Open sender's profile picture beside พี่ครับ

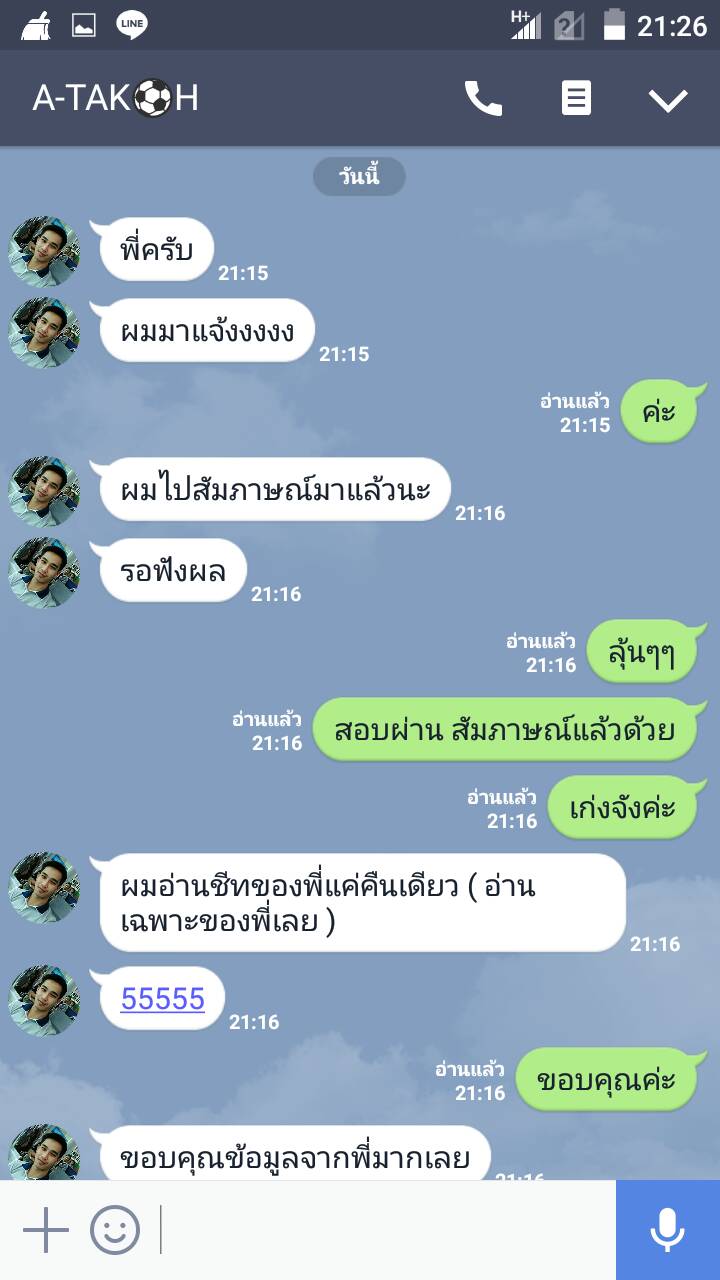44,251
